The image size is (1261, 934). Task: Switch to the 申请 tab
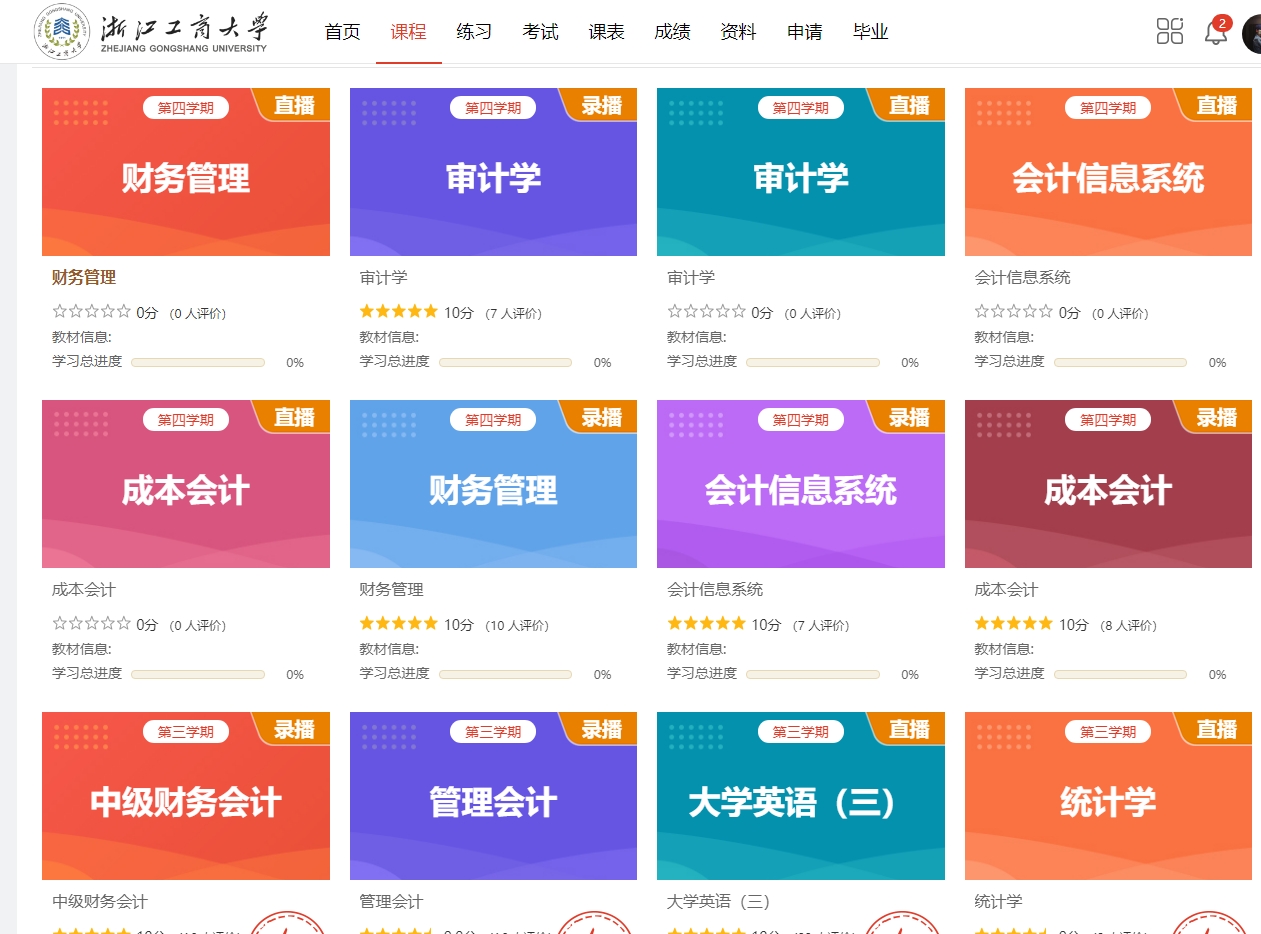point(804,32)
